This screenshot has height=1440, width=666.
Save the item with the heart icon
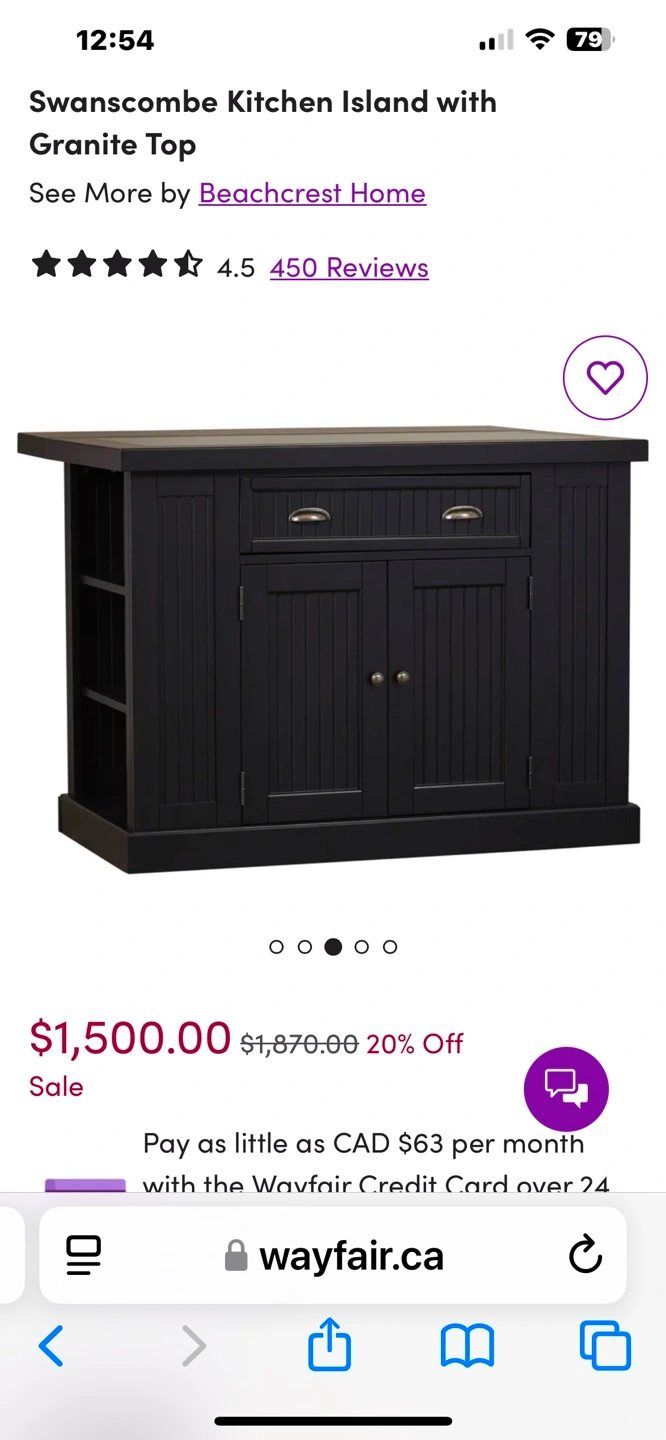coord(605,377)
